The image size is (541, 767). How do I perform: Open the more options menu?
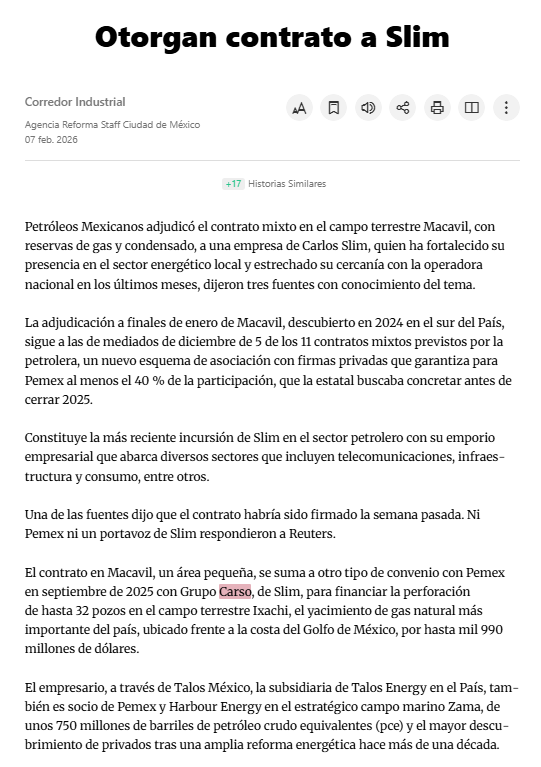[506, 108]
